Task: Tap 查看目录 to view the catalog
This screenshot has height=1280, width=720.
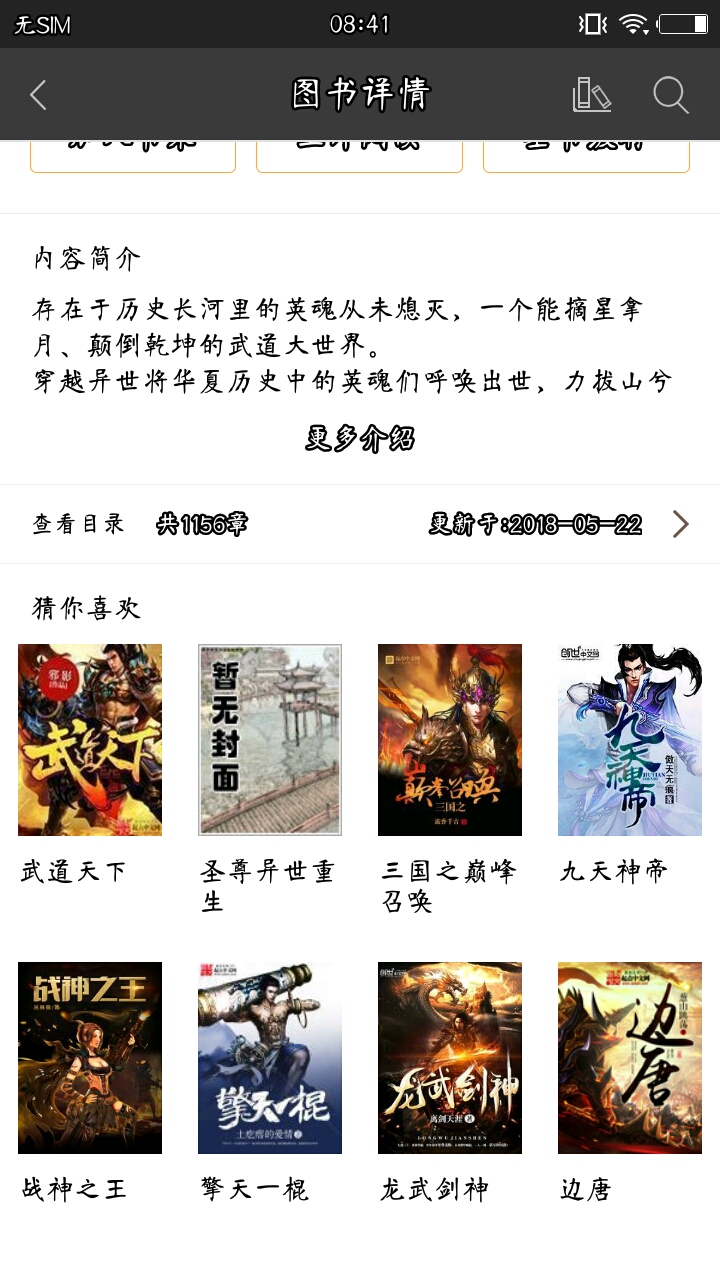Action: pyautogui.click(x=76, y=524)
